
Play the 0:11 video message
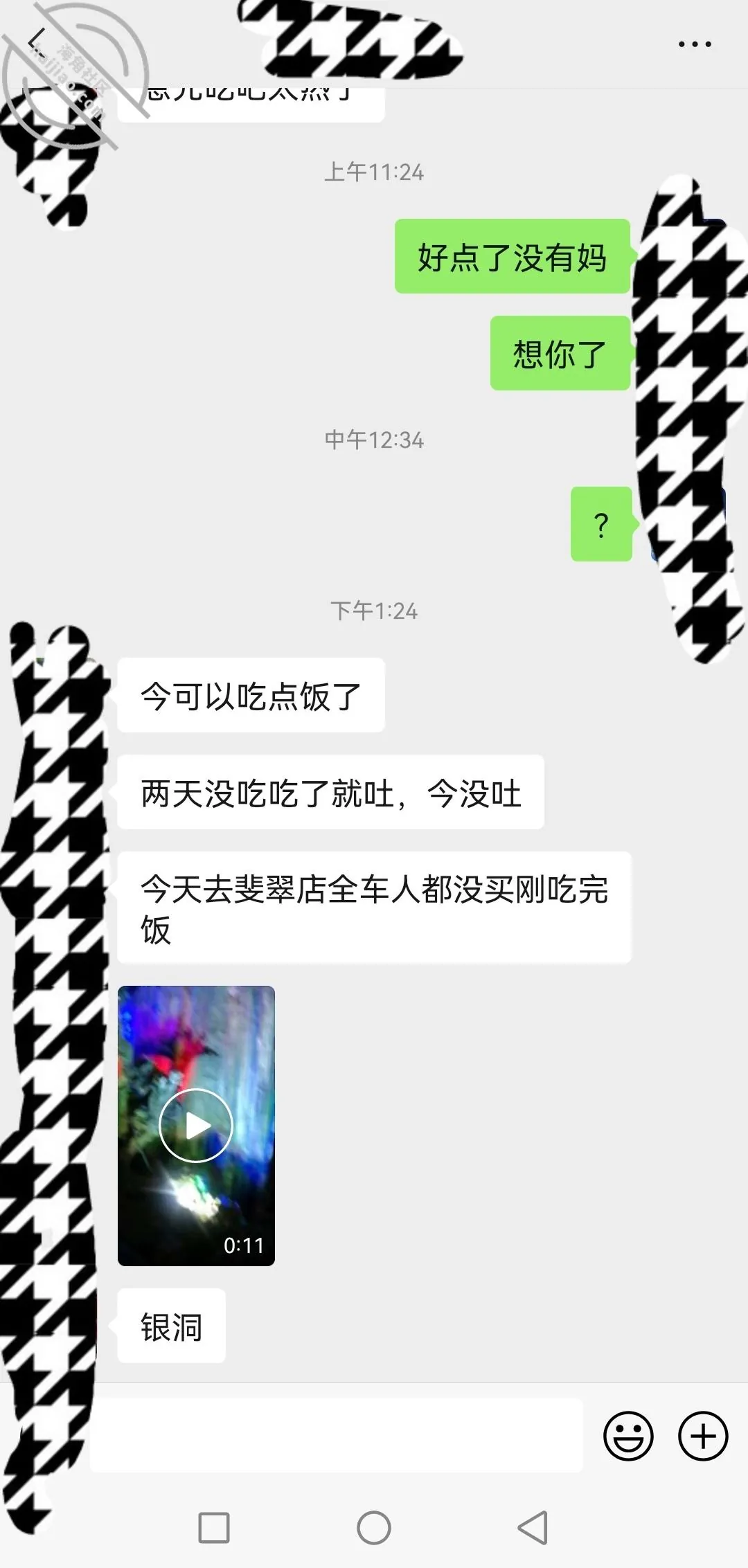tap(196, 1126)
